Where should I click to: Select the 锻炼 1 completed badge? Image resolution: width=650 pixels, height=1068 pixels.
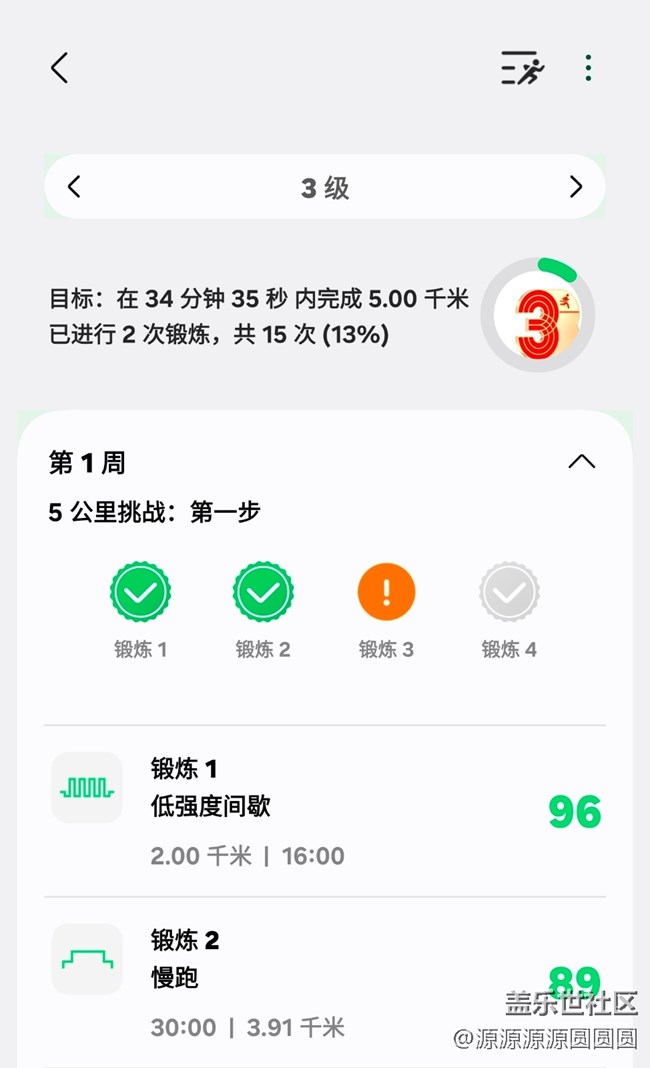coord(140,593)
